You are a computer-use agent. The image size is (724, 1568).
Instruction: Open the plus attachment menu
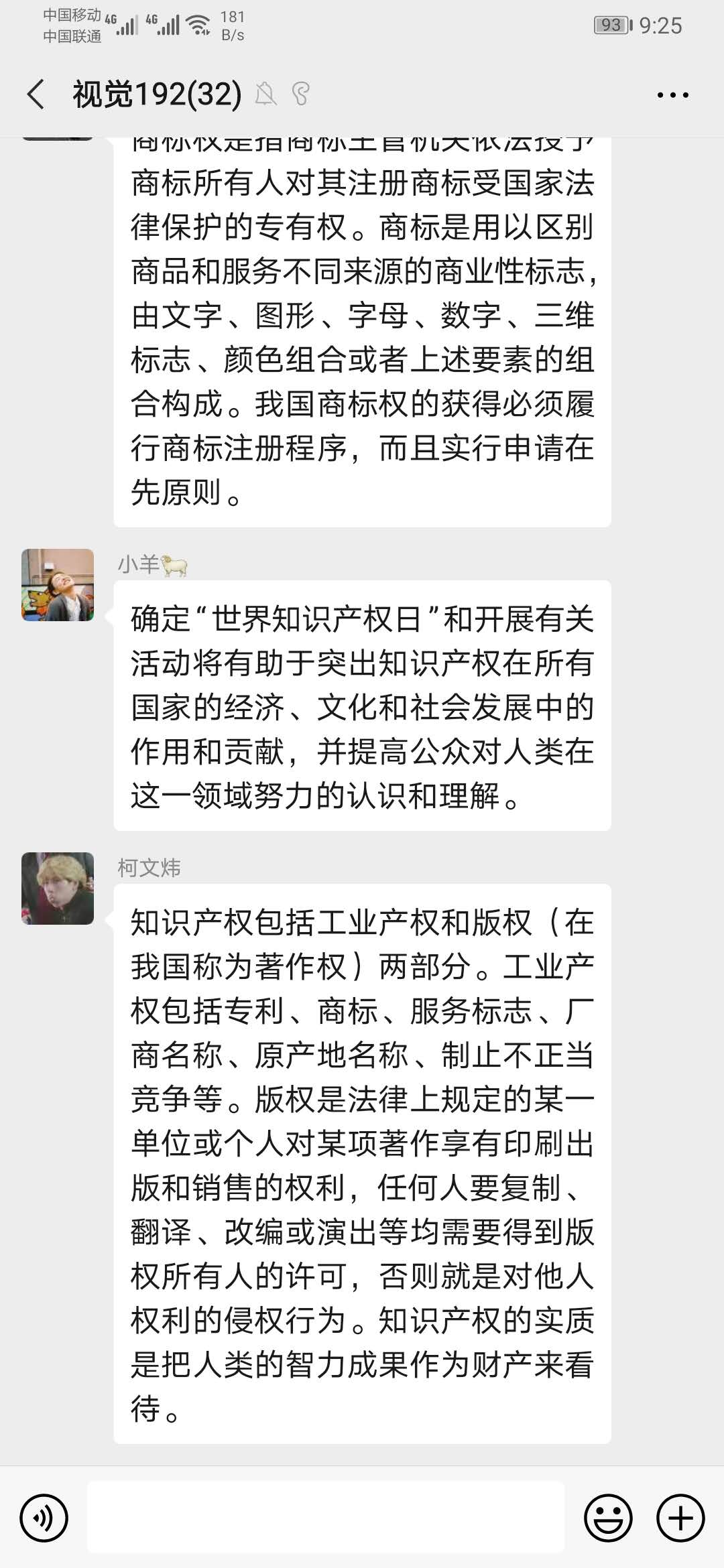(680, 1518)
